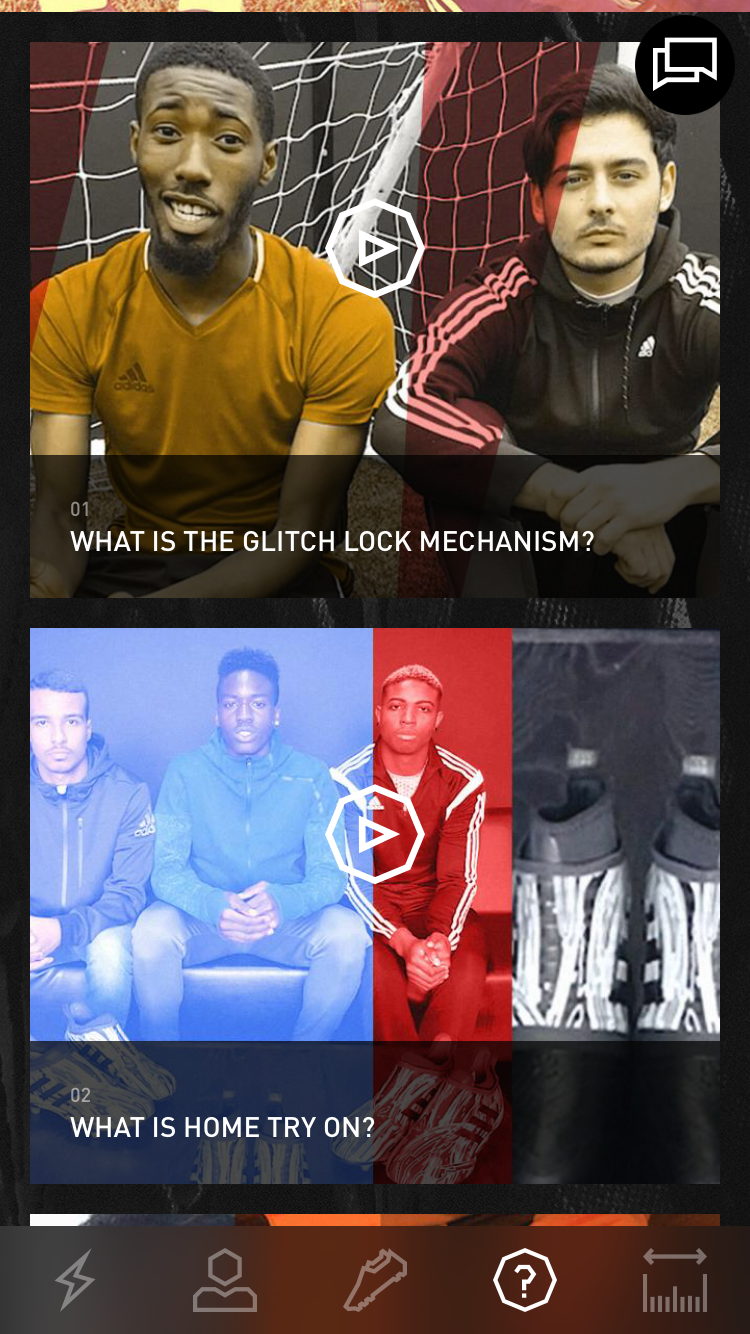
Task: Go to the football boot tab
Action: 375,1280
